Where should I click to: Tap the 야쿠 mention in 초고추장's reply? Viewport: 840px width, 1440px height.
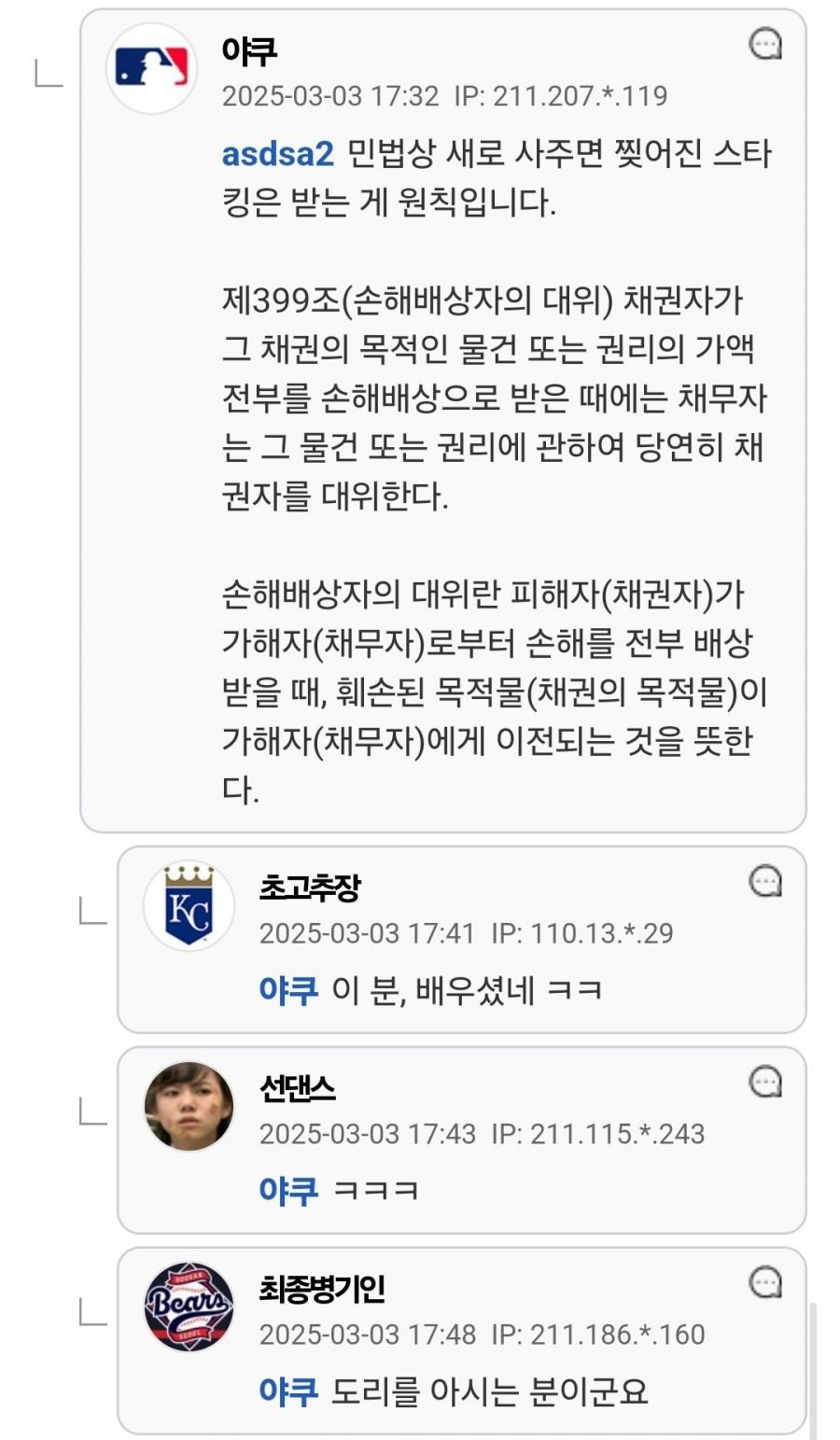288,990
